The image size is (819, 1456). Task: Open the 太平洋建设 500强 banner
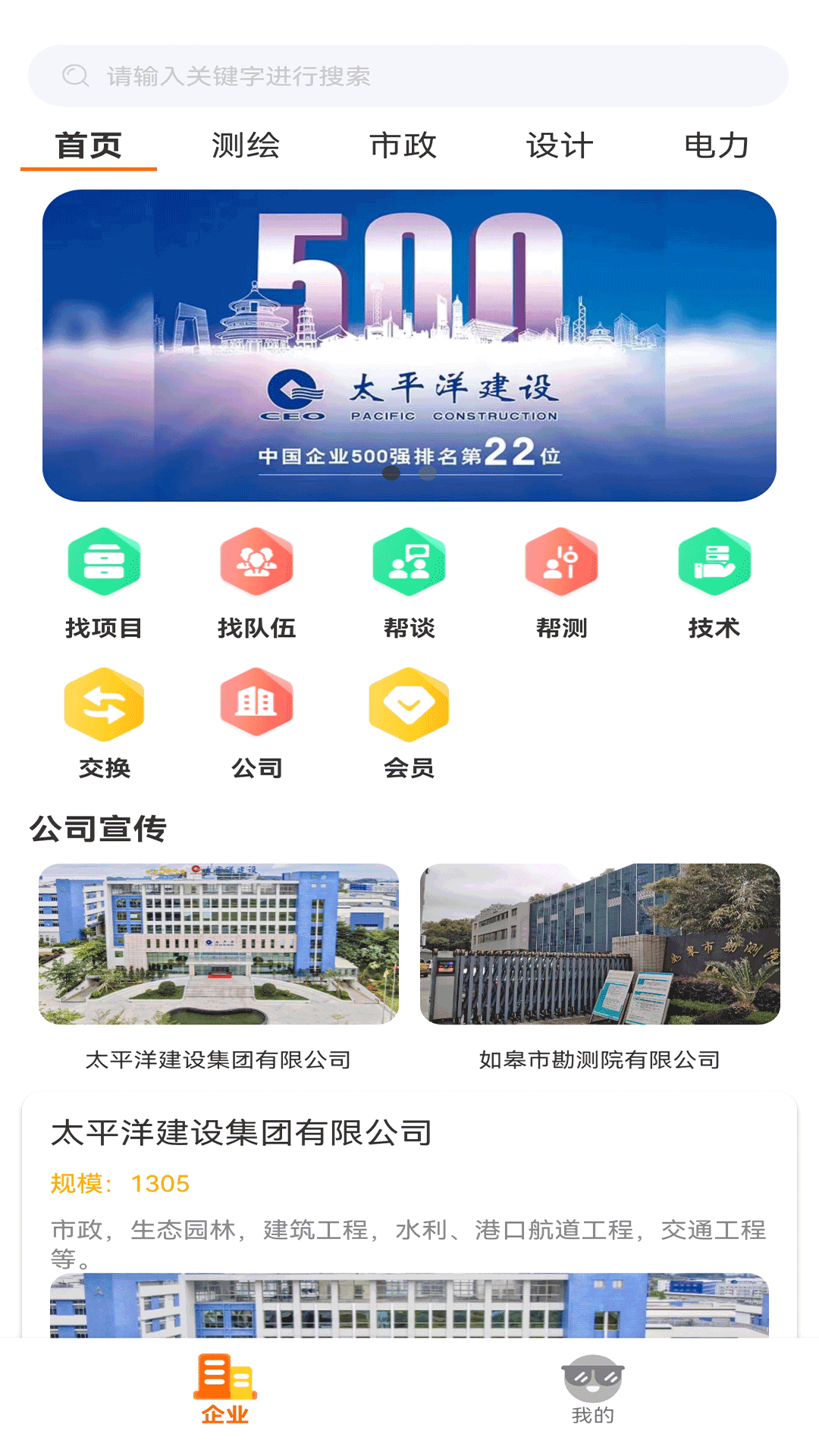(x=409, y=345)
